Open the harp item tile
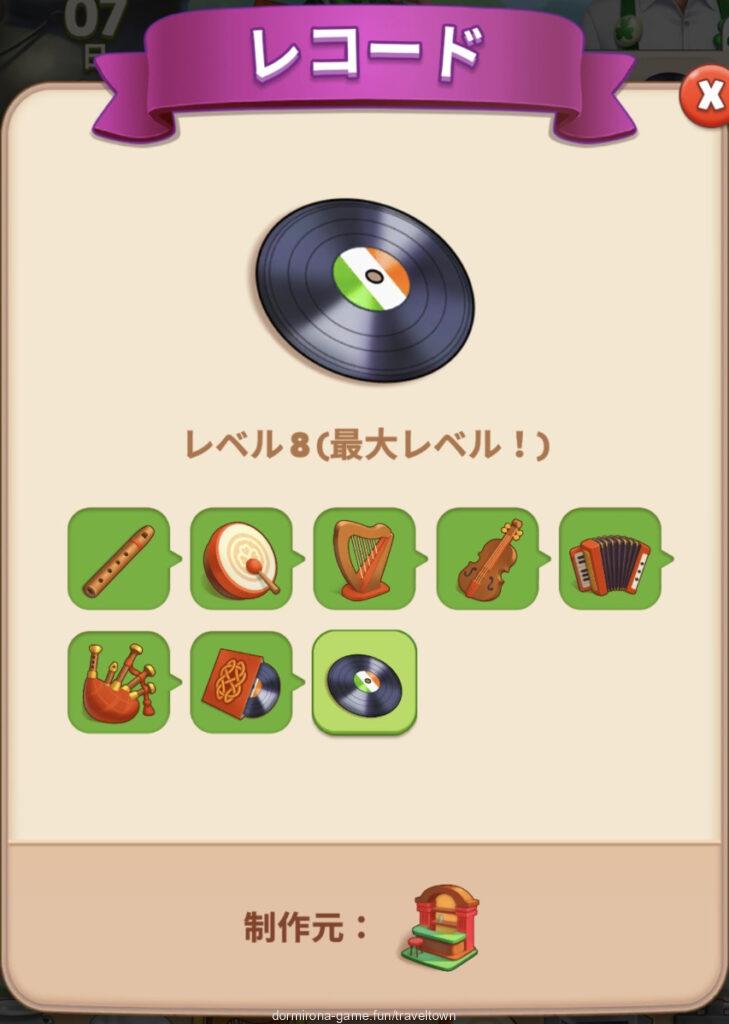This screenshot has height=1024, width=729. click(364, 559)
